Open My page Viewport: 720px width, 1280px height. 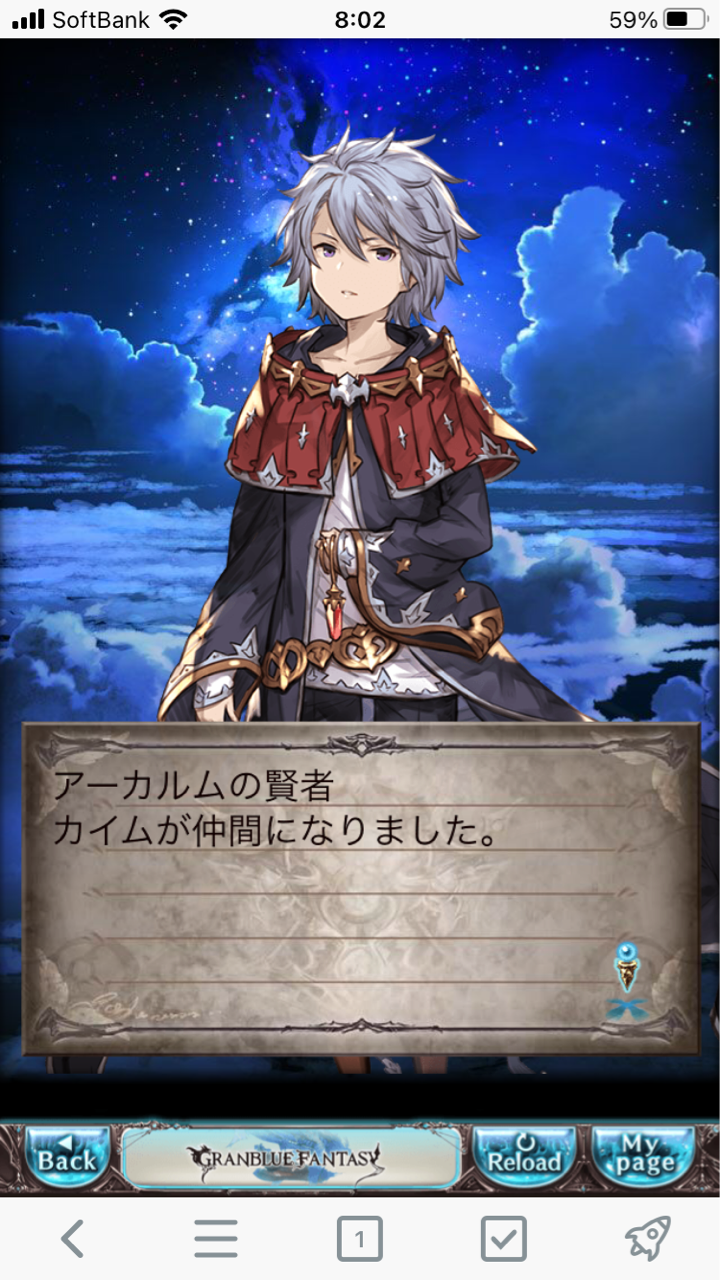click(x=643, y=1158)
